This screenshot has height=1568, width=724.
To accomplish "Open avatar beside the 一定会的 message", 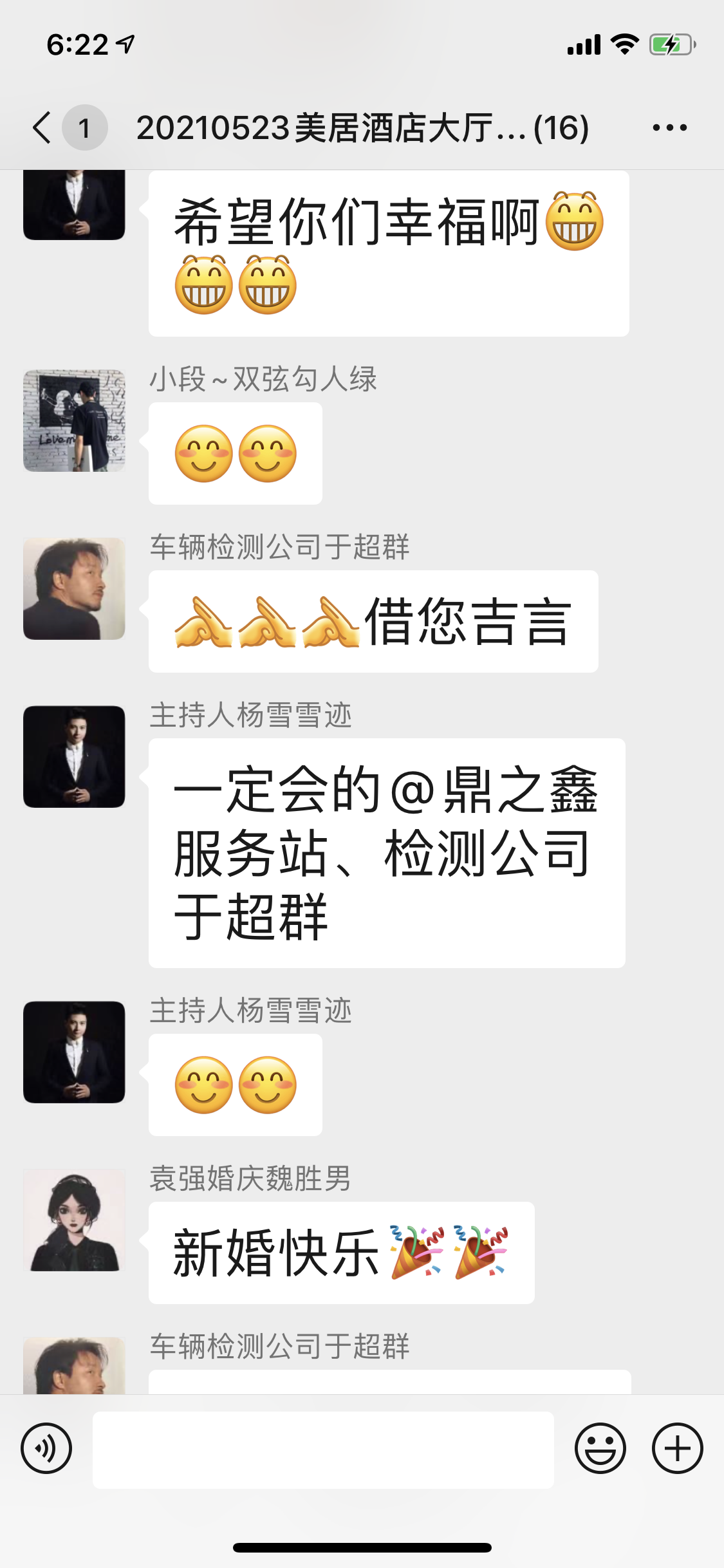I will 74,756.
